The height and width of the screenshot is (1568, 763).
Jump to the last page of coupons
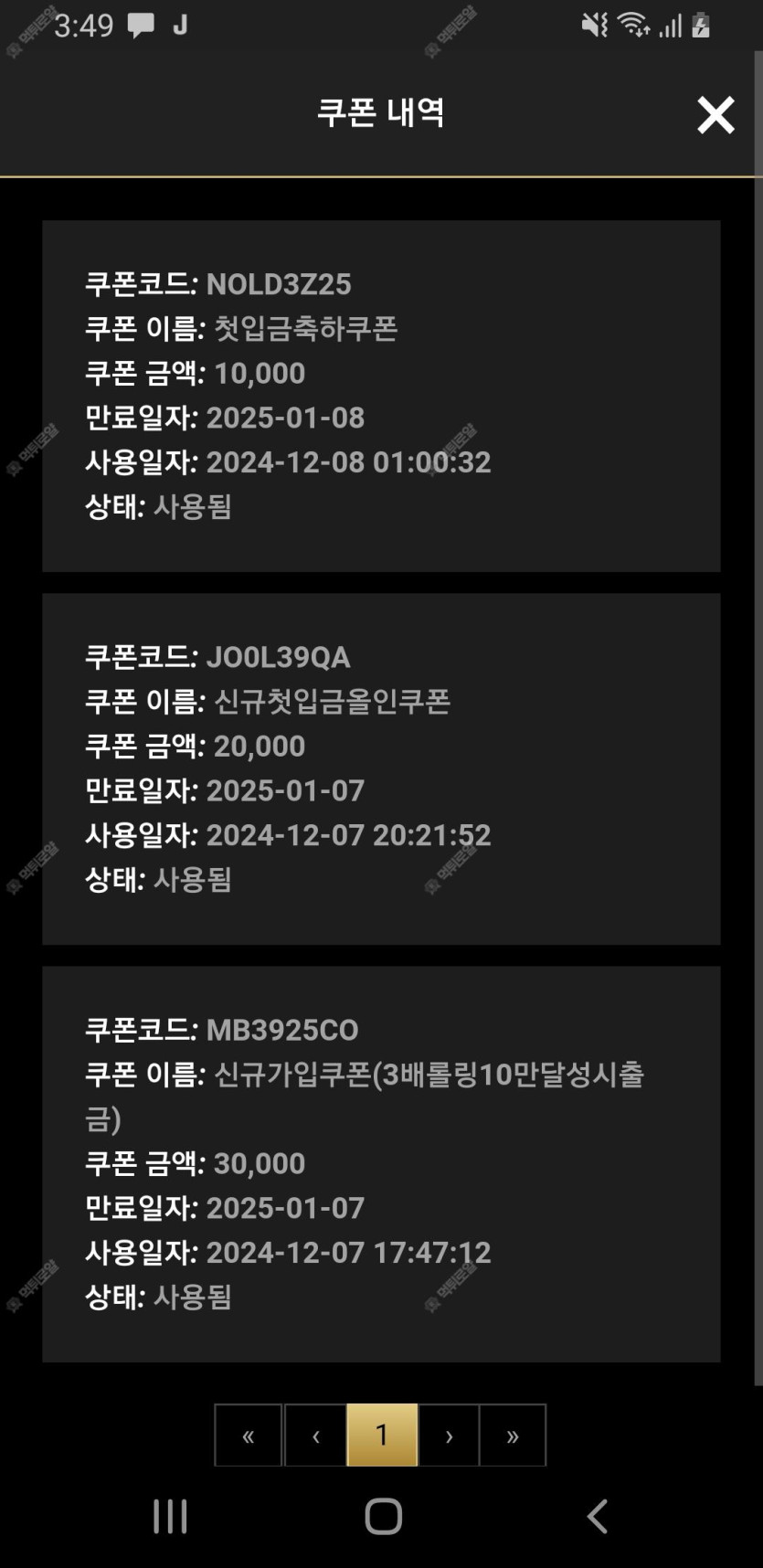pyautogui.click(x=513, y=1435)
